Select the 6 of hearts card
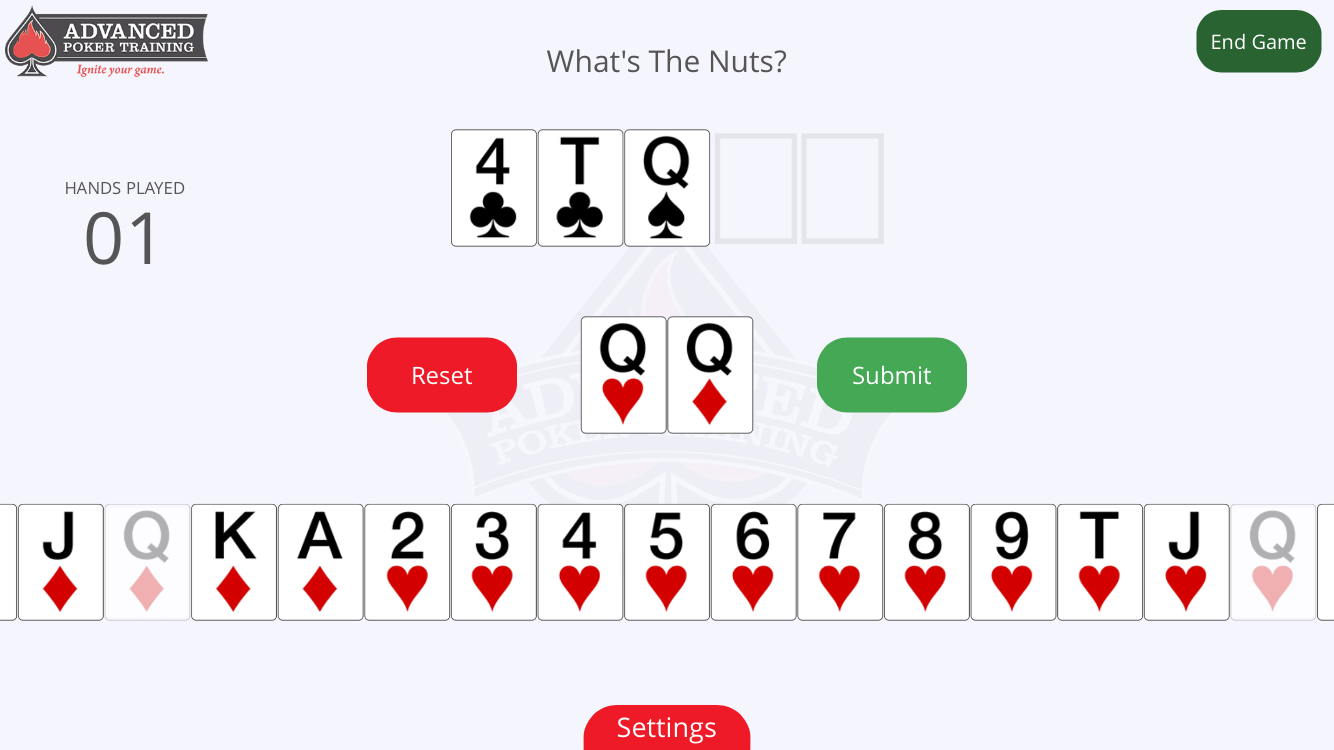The height and width of the screenshot is (750, 1334). coord(753,562)
